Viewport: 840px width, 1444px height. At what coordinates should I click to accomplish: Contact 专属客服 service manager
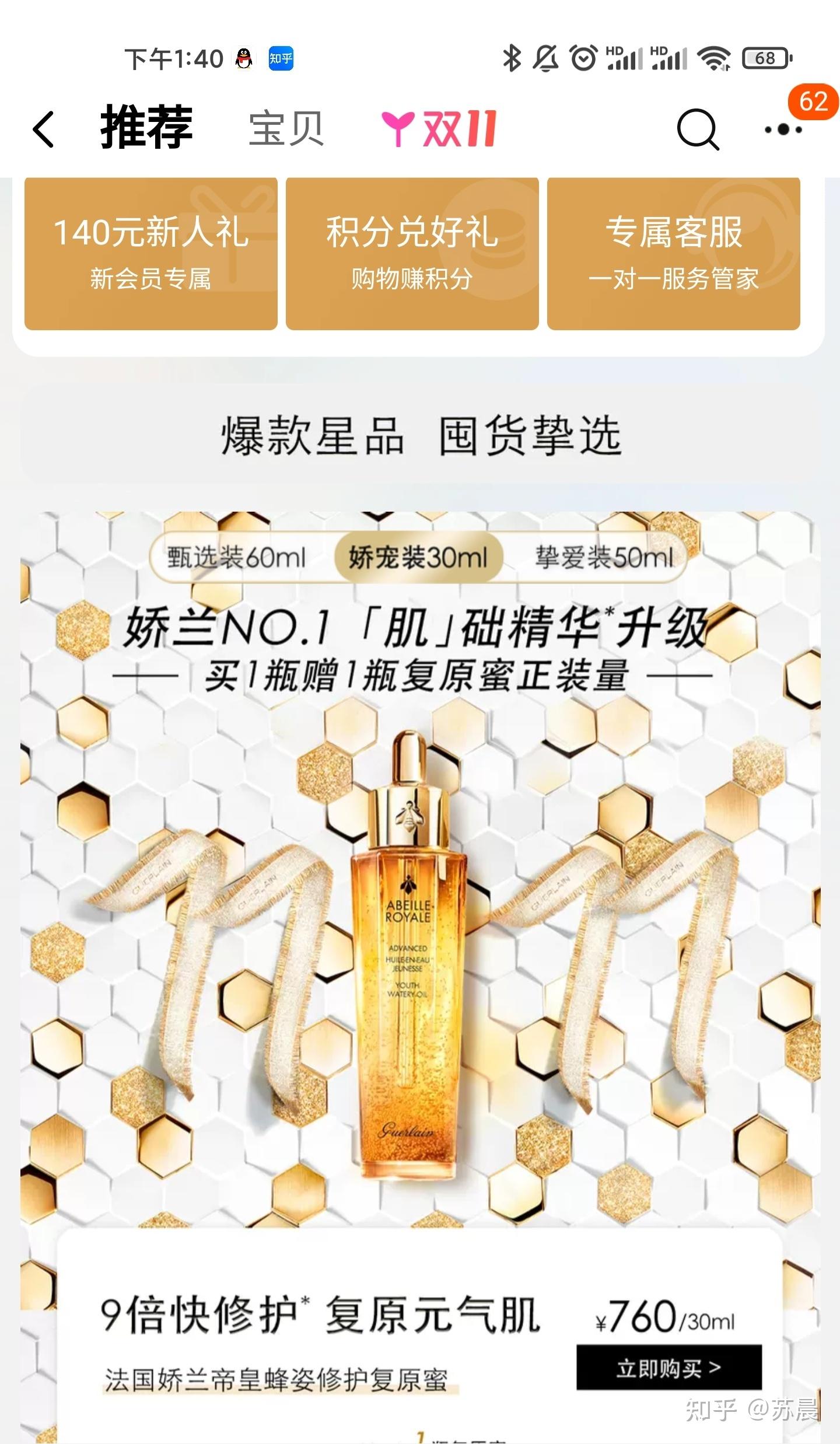(673, 254)
